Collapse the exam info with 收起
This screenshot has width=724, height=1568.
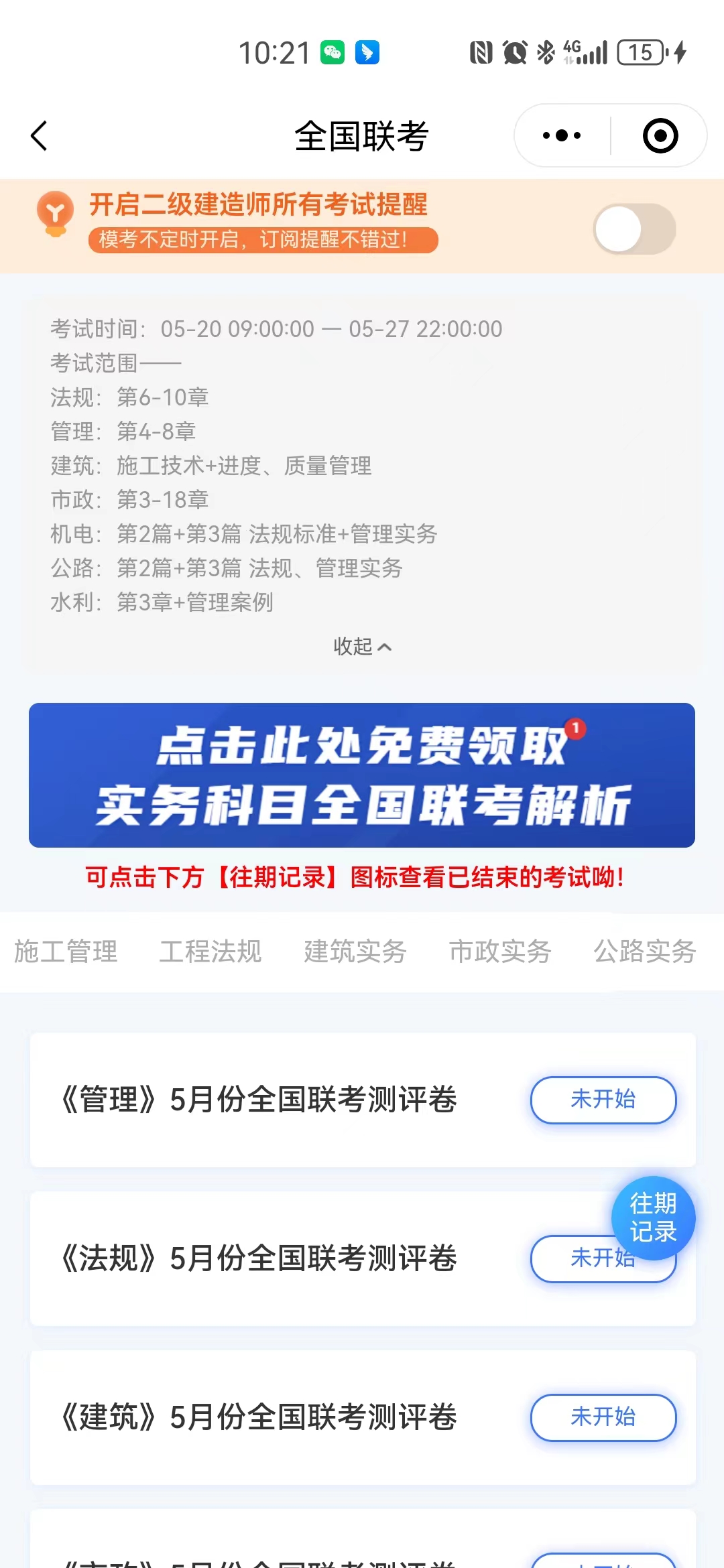(362, 647)
